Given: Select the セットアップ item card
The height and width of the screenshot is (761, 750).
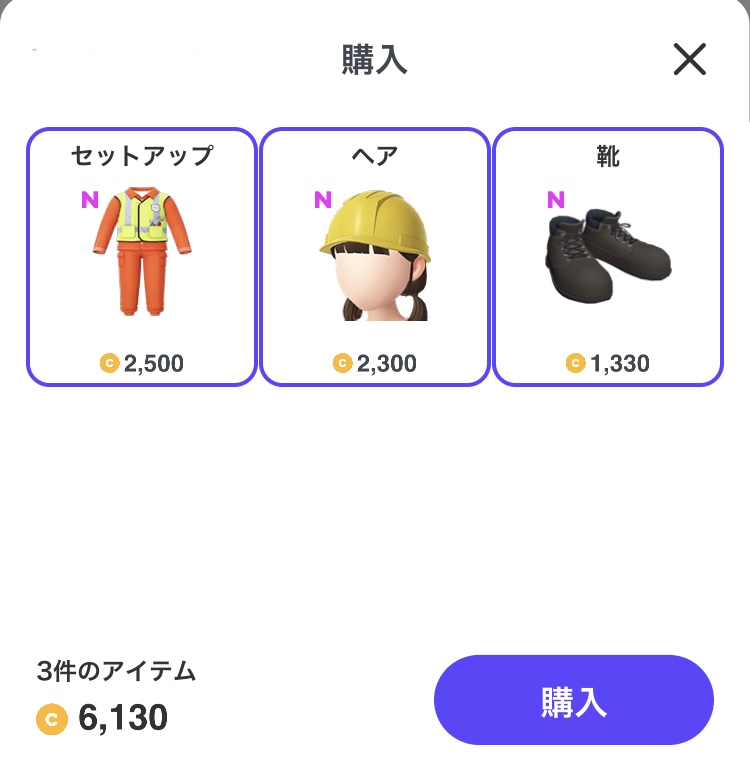Looking at the screenshot, I should point(141,257).
